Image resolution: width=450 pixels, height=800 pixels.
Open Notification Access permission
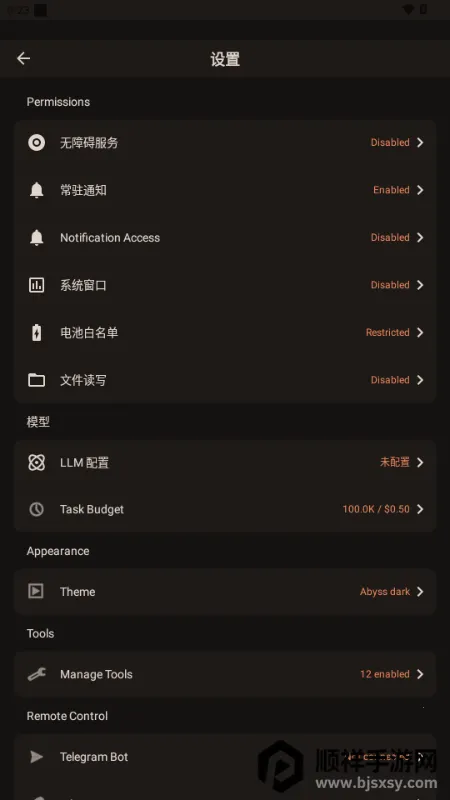click(x=225, y=238)
